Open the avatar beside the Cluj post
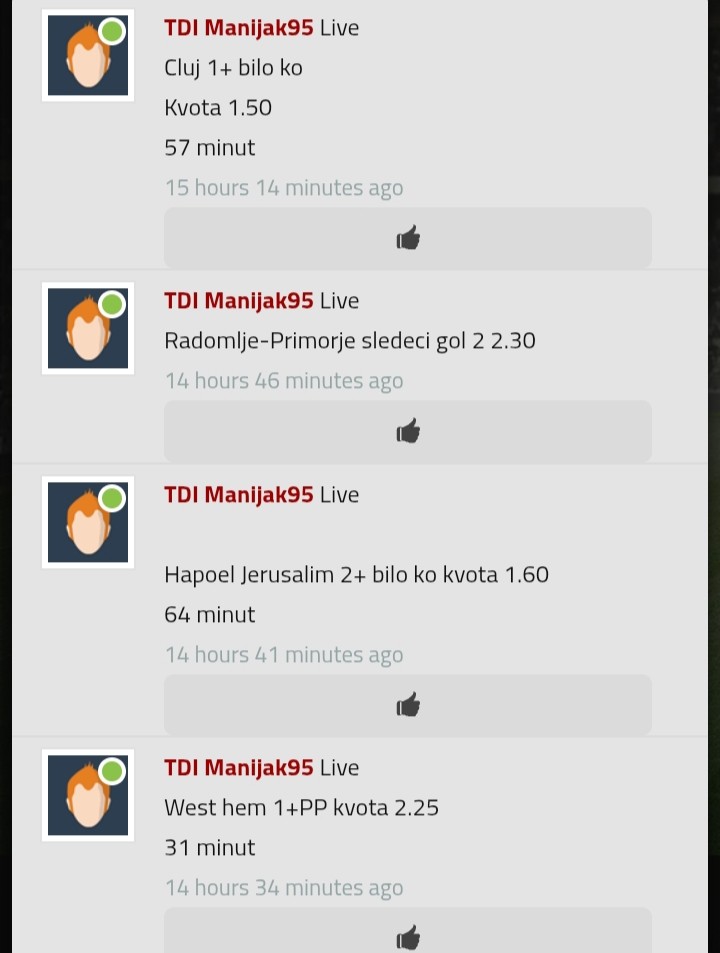Image resolution: width=720 pixels, height=953 pixels. [88, 56]
